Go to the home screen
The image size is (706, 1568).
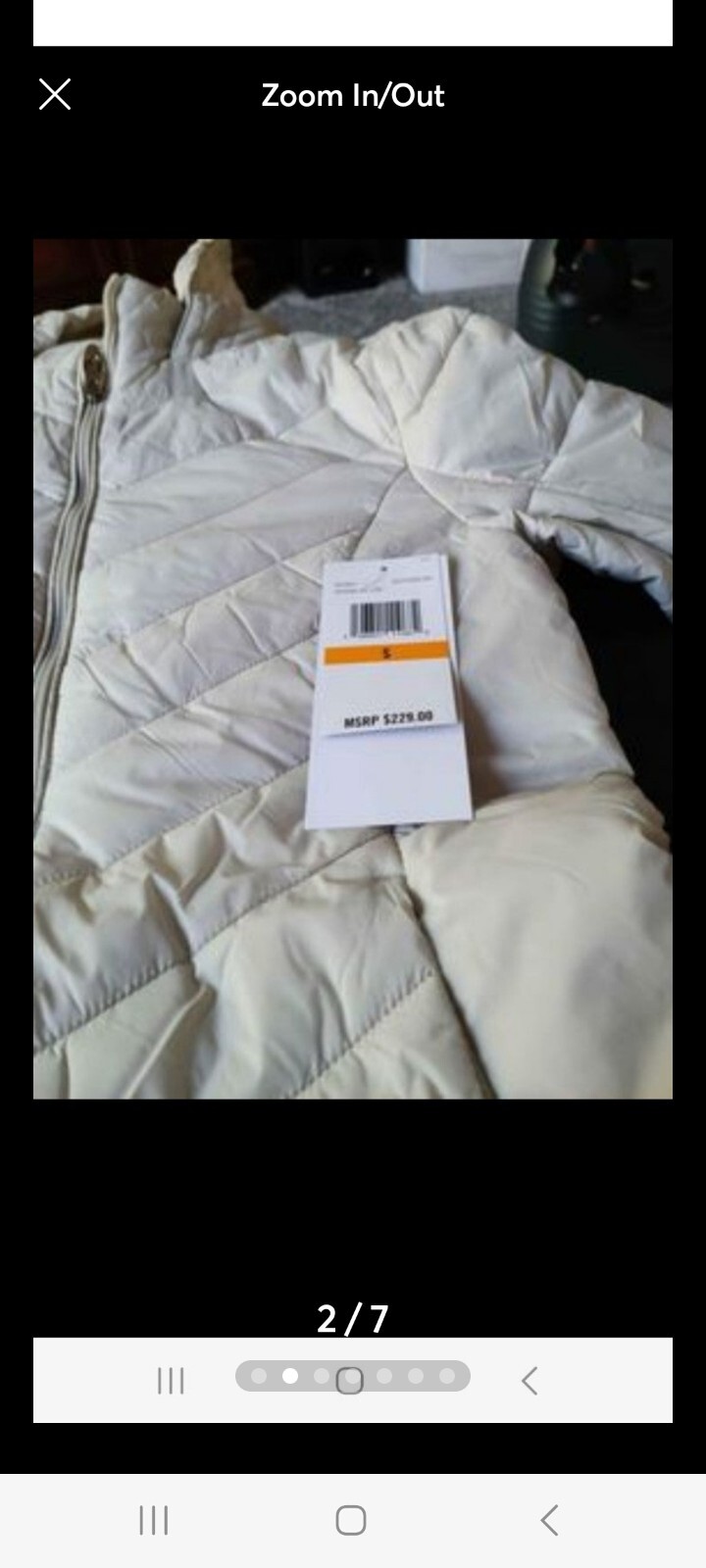coord(351,1520)
